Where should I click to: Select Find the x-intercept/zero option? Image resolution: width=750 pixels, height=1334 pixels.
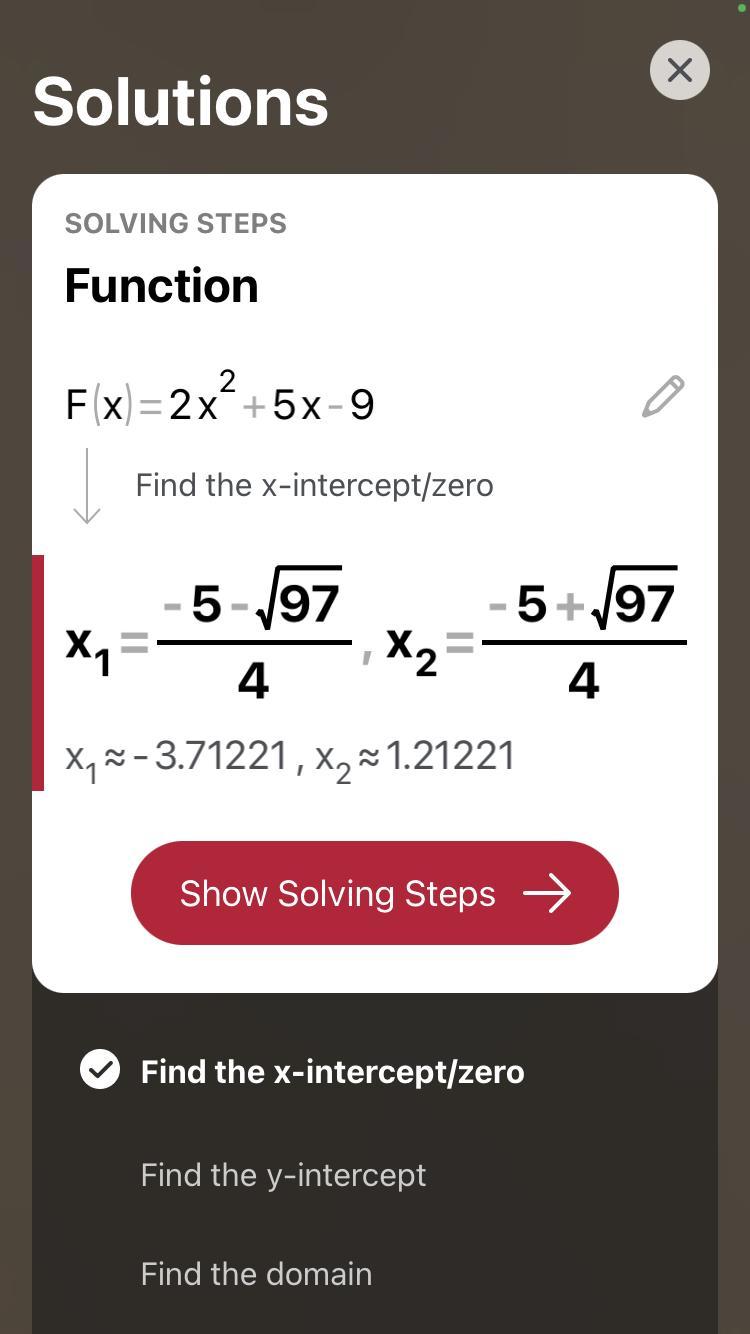click(x=331, y=1071)
